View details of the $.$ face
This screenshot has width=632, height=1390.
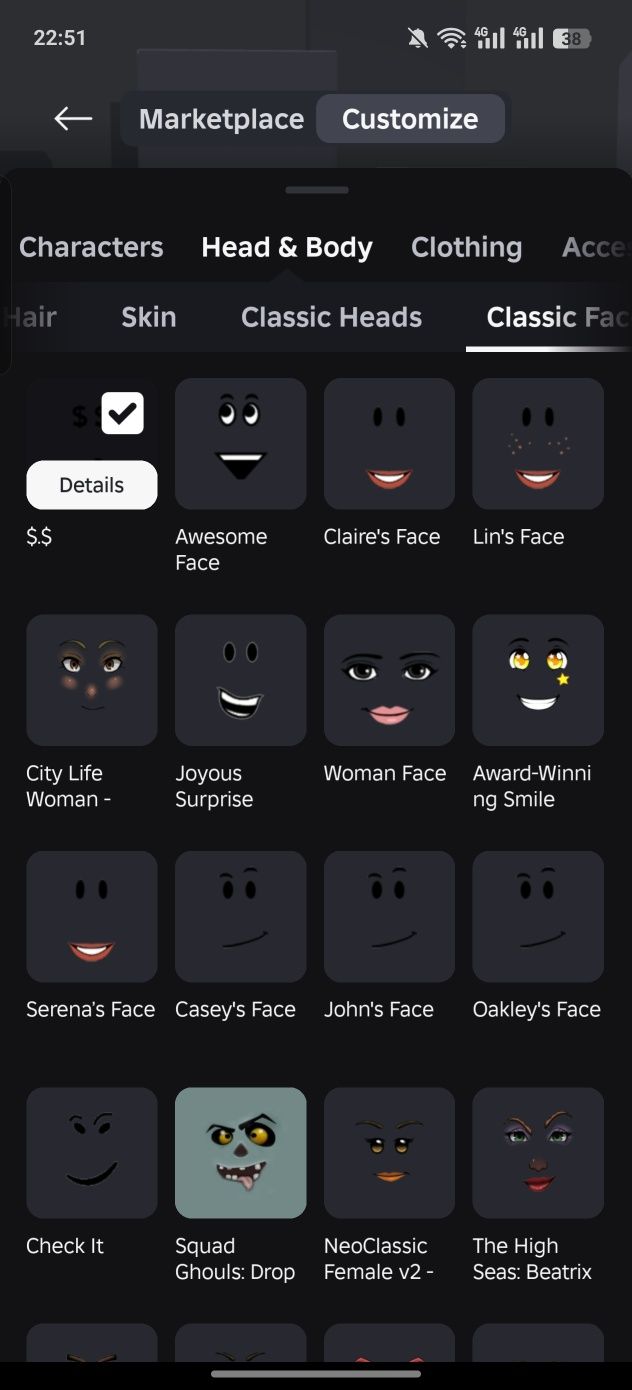[91, 485]
